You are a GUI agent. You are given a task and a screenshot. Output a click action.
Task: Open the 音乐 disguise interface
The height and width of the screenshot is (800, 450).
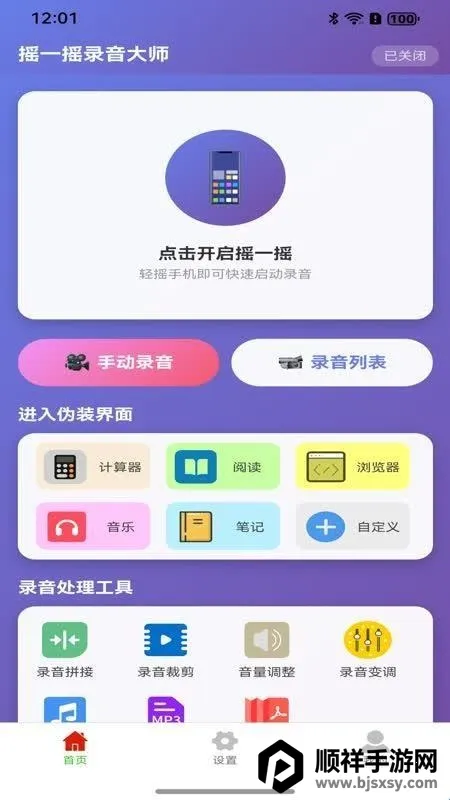[93, 526]
